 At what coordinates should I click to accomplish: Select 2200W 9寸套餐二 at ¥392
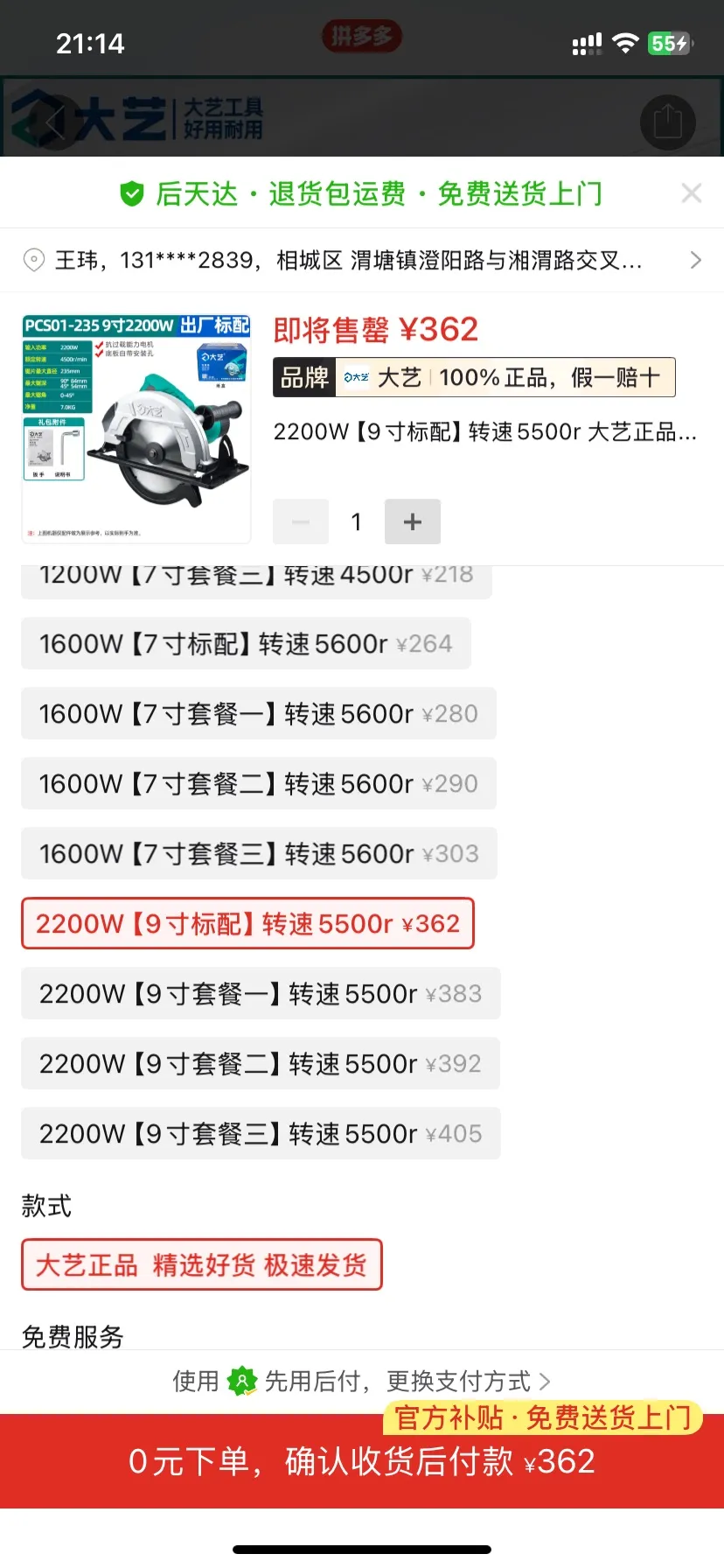[261, 1064]
